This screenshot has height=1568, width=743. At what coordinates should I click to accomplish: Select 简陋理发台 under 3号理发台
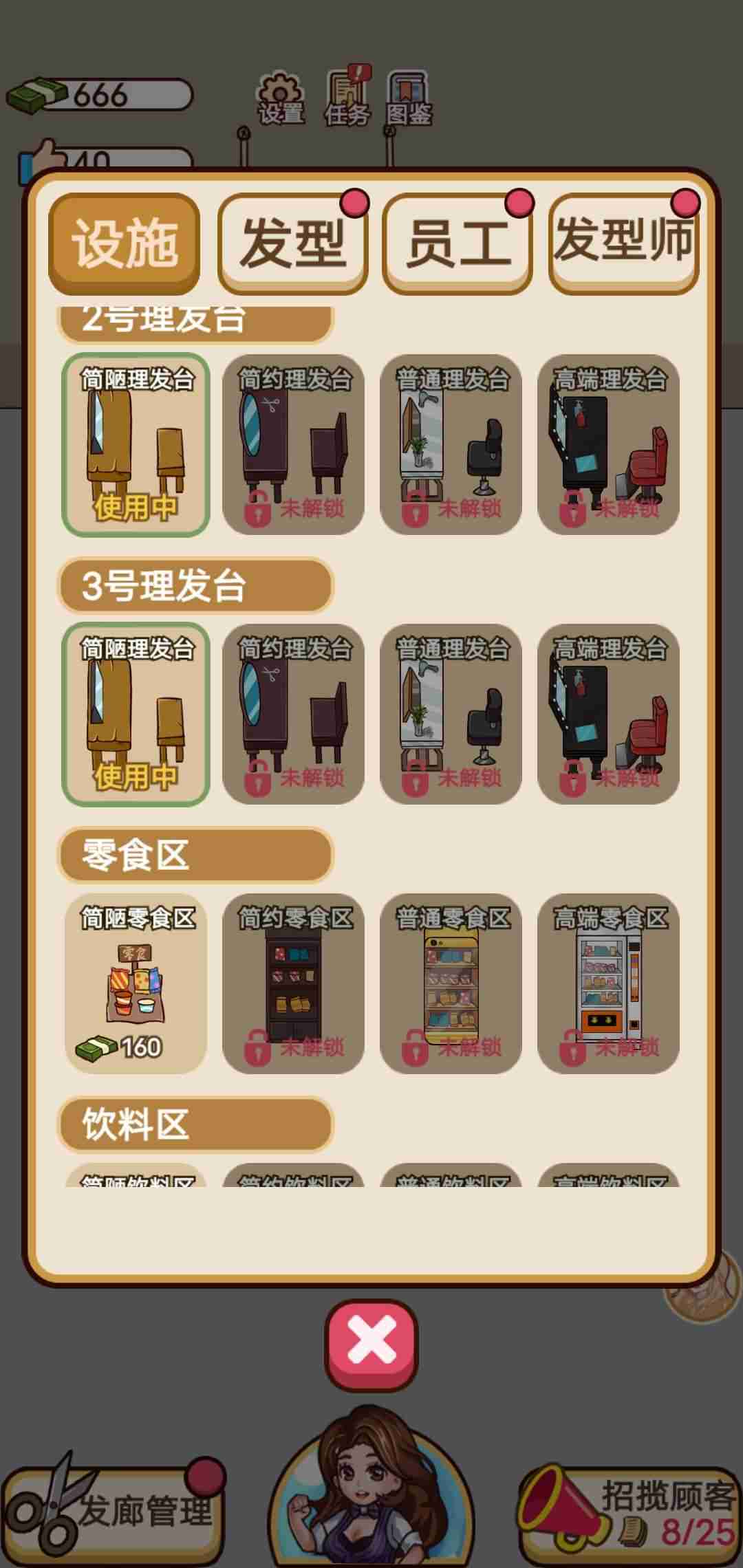click(x=136, y=714)
